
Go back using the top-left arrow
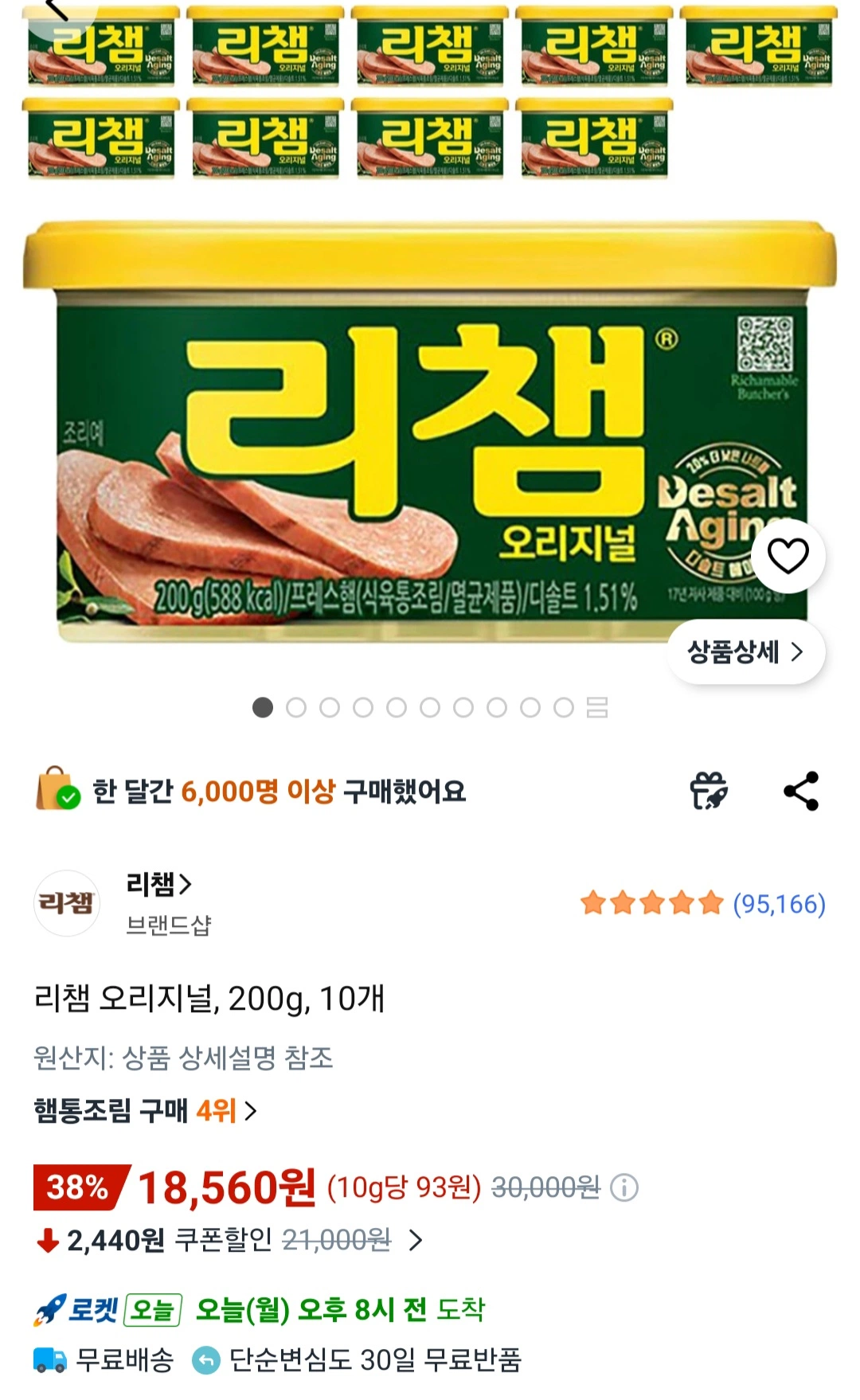pyautogui.click(x=57, y=11)
